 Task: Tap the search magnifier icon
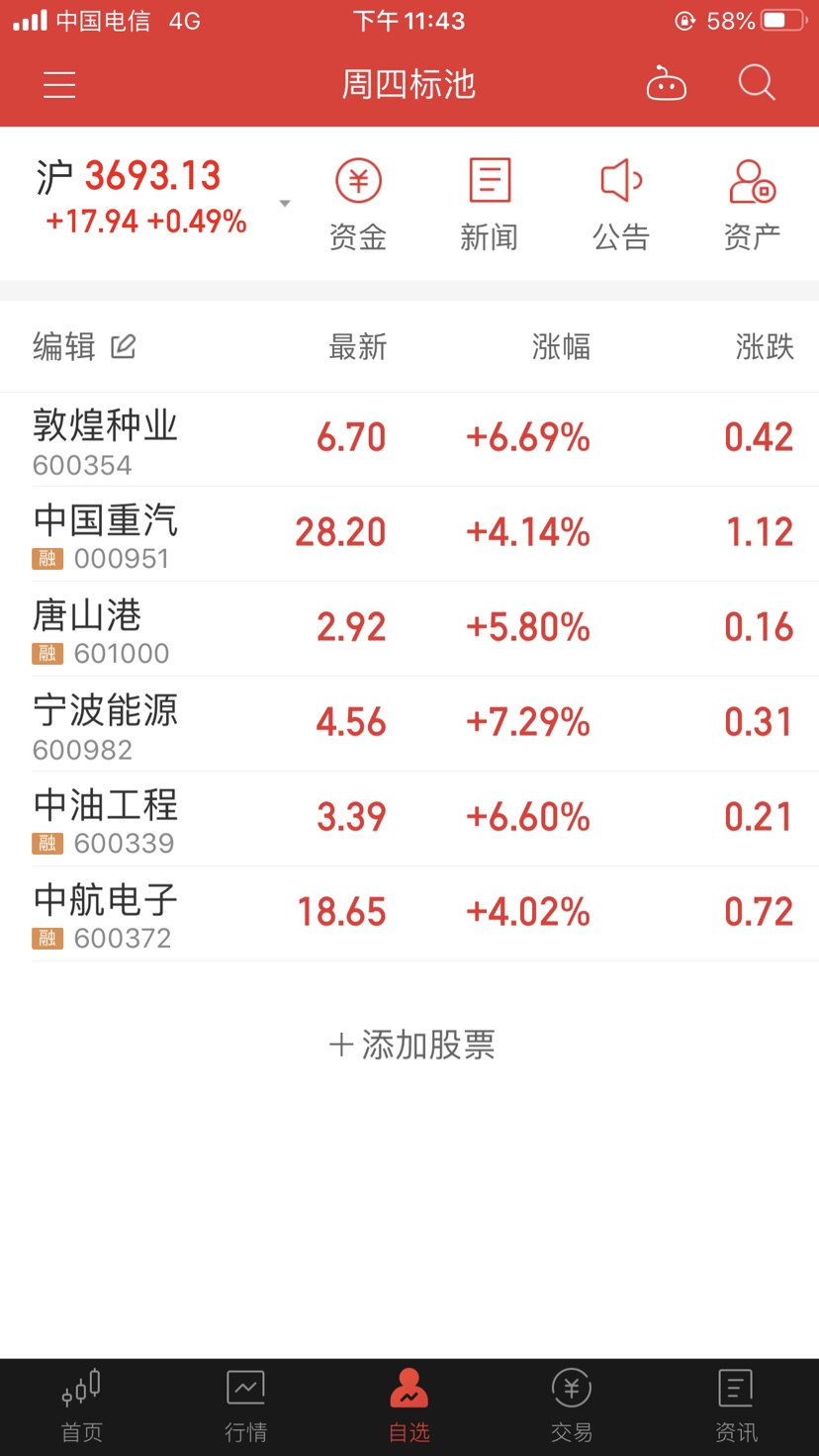[757, 83]
